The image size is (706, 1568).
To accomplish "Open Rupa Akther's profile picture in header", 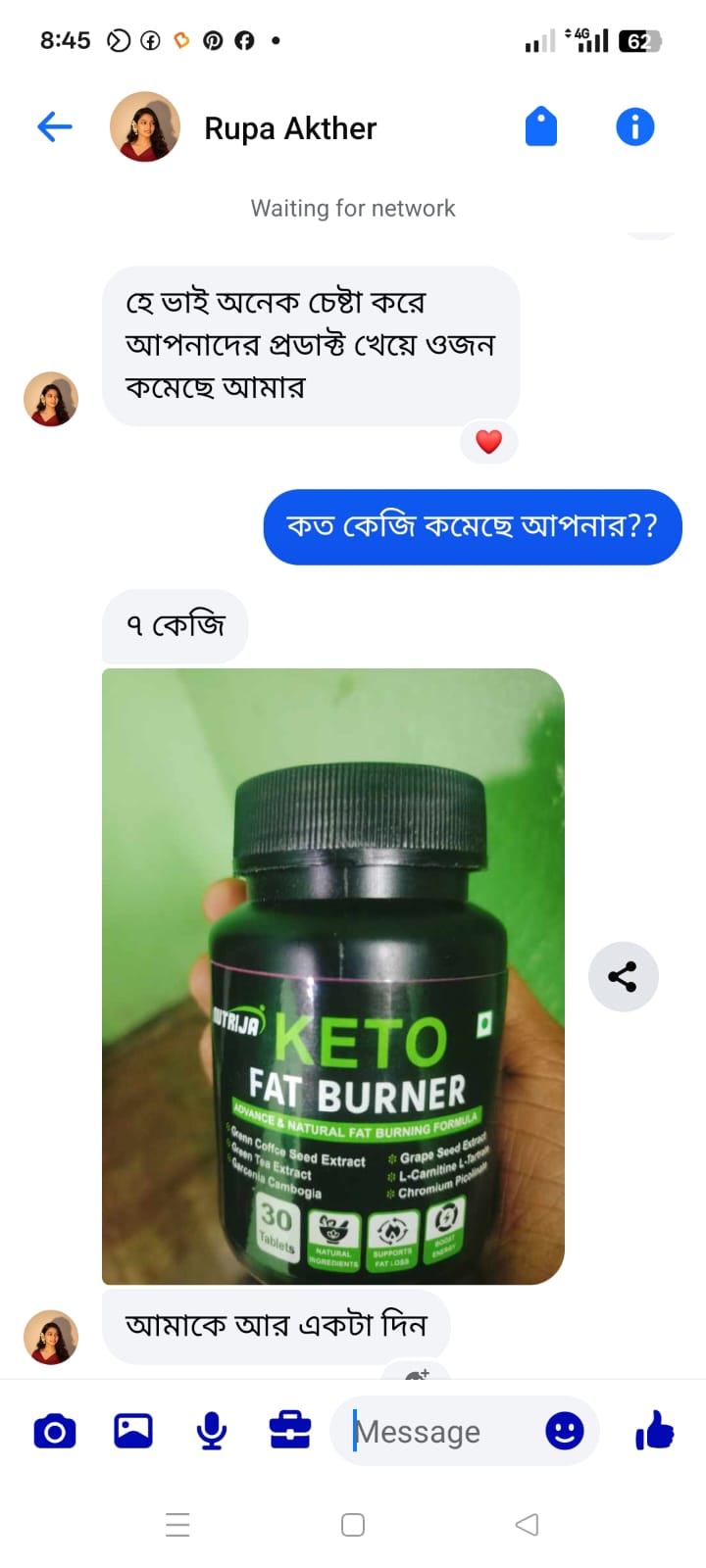I will pos(145,127).
